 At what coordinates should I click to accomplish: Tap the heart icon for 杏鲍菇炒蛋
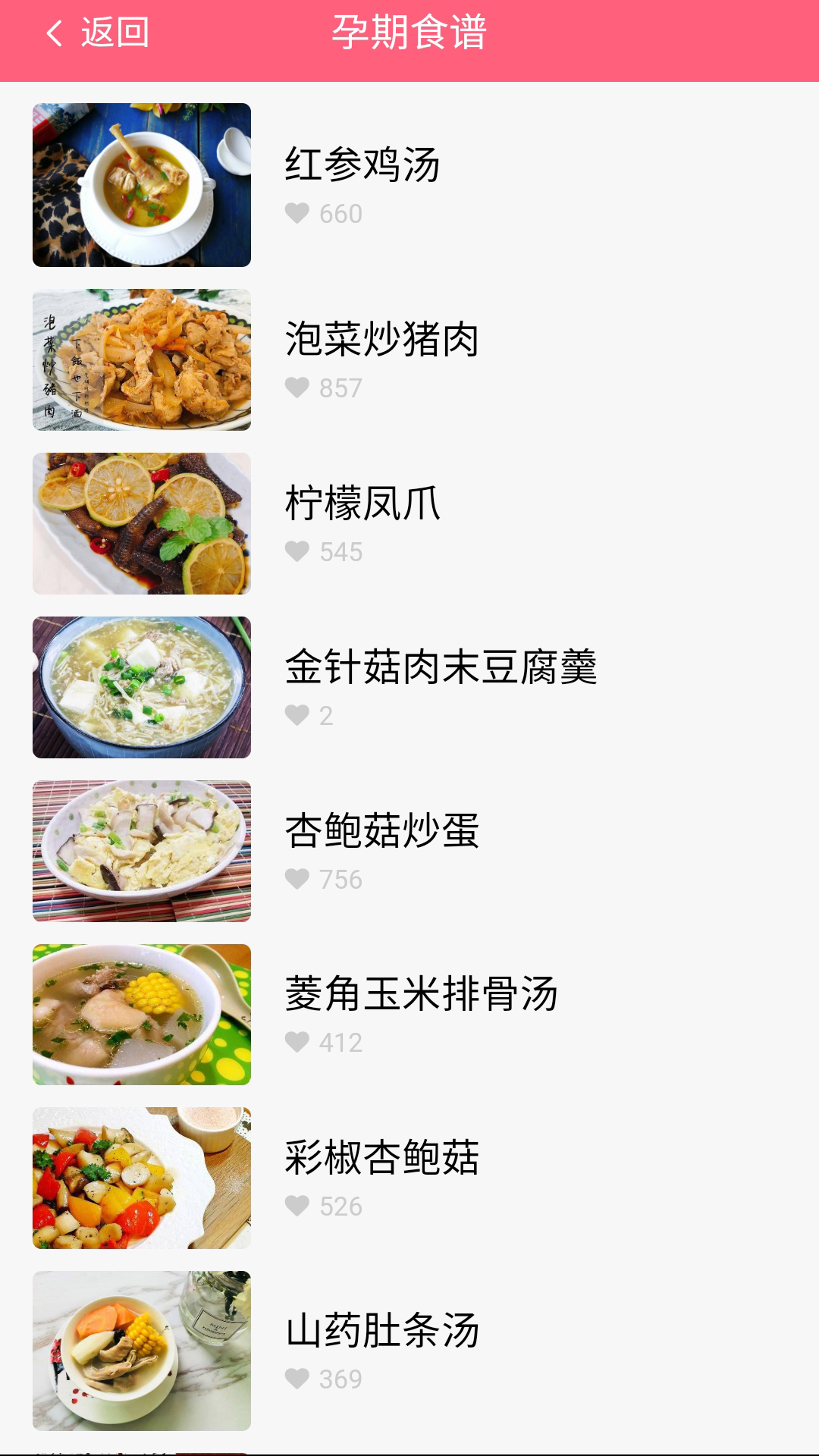pyautogui.click(x=297, y=878)
